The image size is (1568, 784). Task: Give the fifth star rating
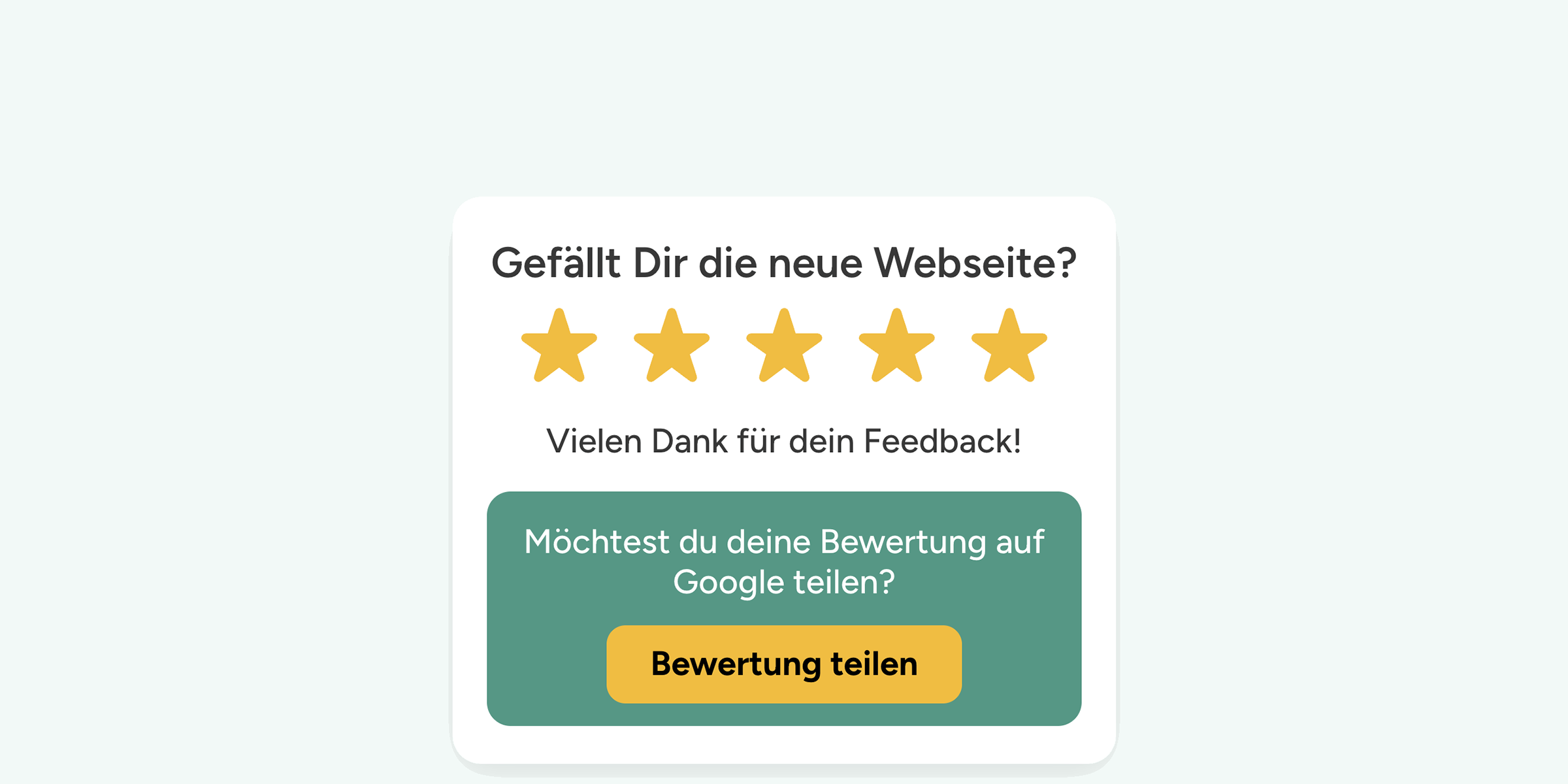[1009, 348]
